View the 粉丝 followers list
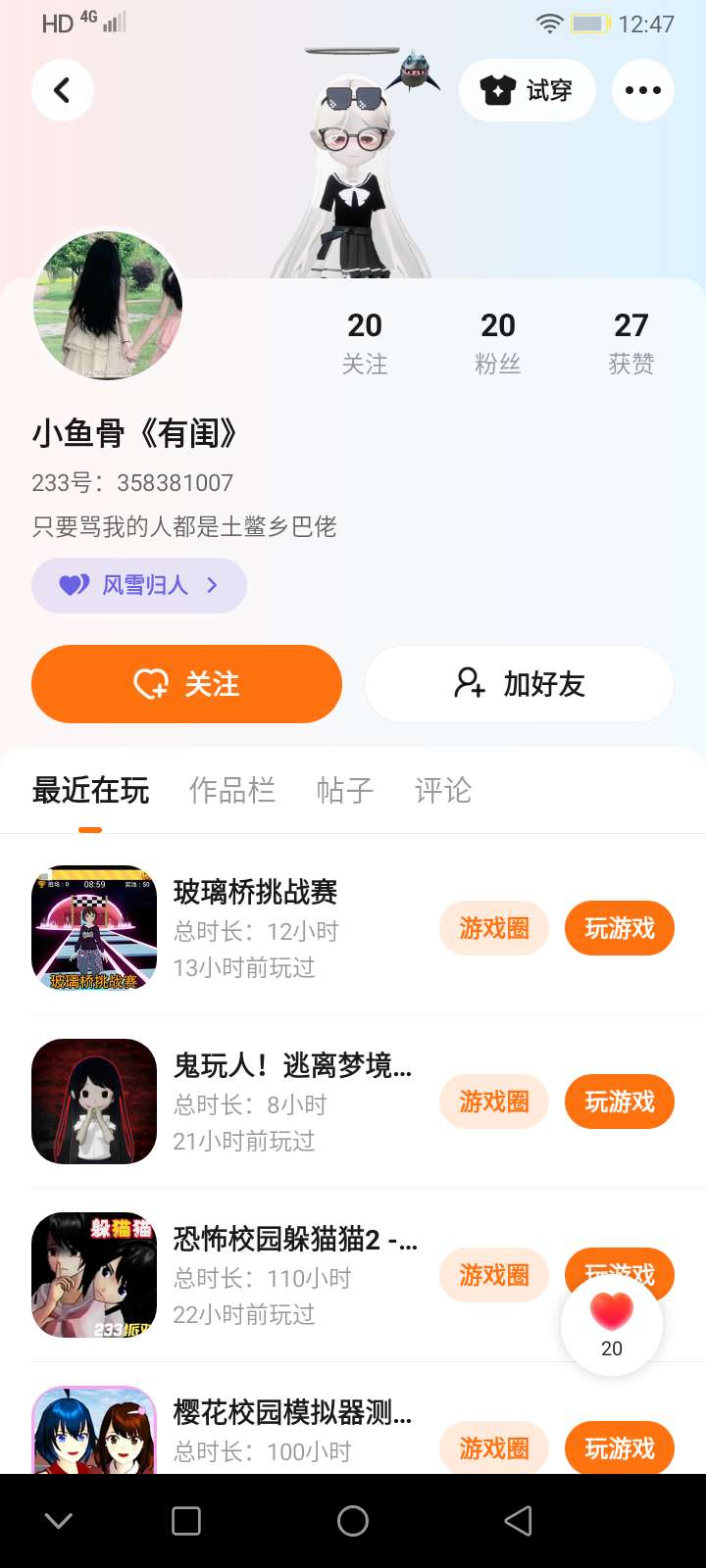This screenshot has height=1568, width=706. (x=498, y=342)
